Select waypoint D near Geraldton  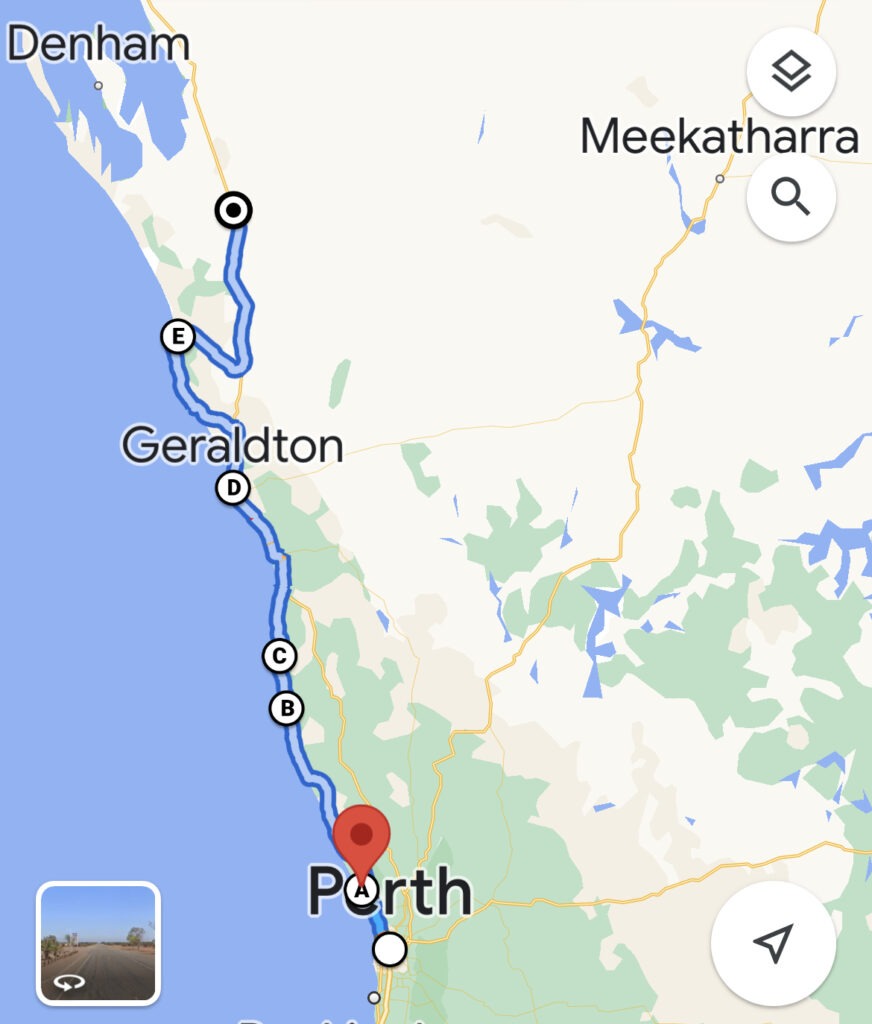tap(232, 488)
